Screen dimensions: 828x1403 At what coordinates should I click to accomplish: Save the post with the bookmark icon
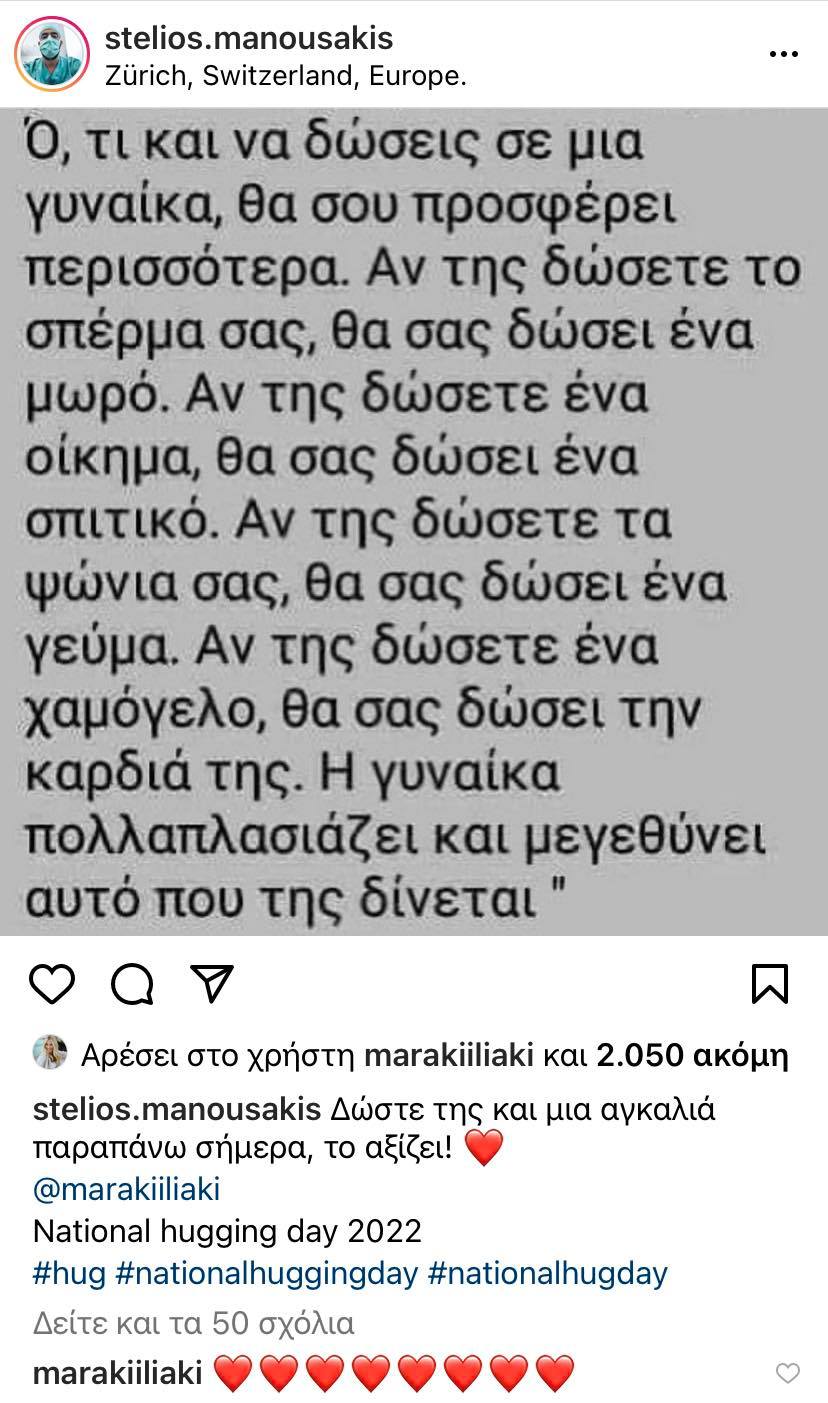[x=770, y=984]
